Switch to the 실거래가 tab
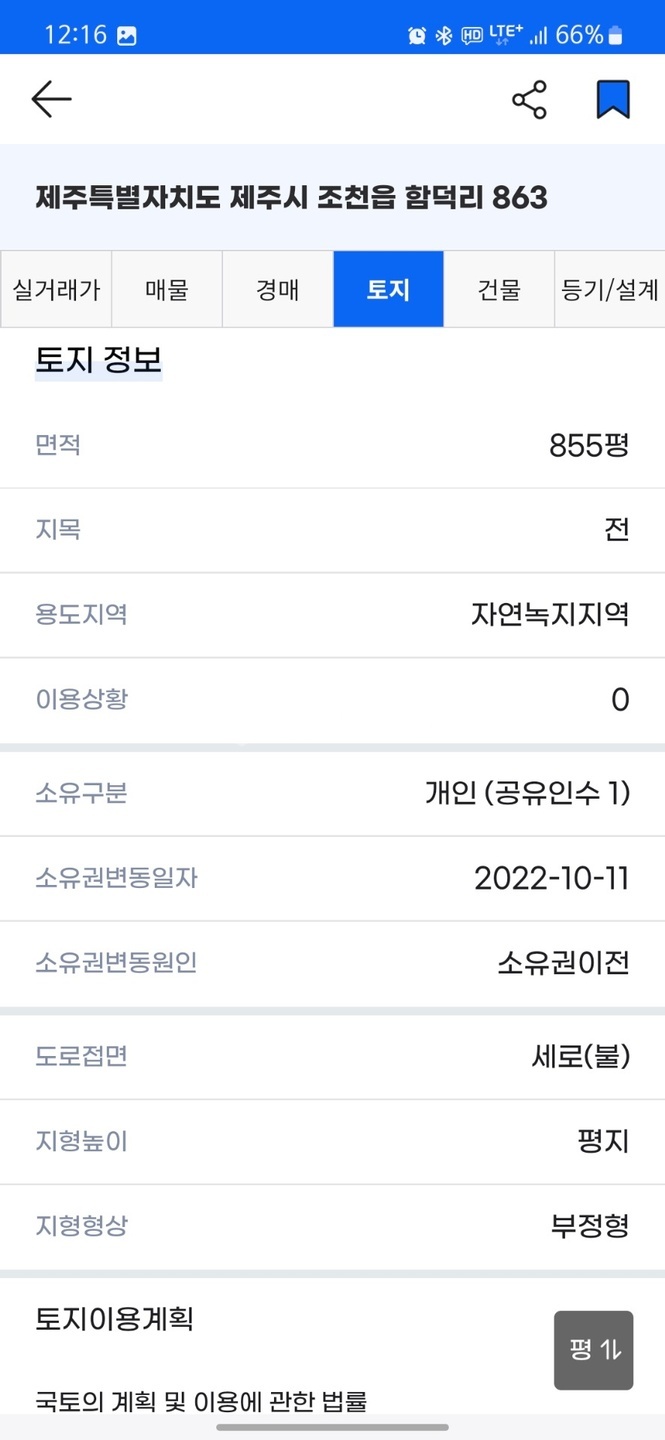Image resolution: width=665 pixels, height=1440 pixels. (56, 290)
